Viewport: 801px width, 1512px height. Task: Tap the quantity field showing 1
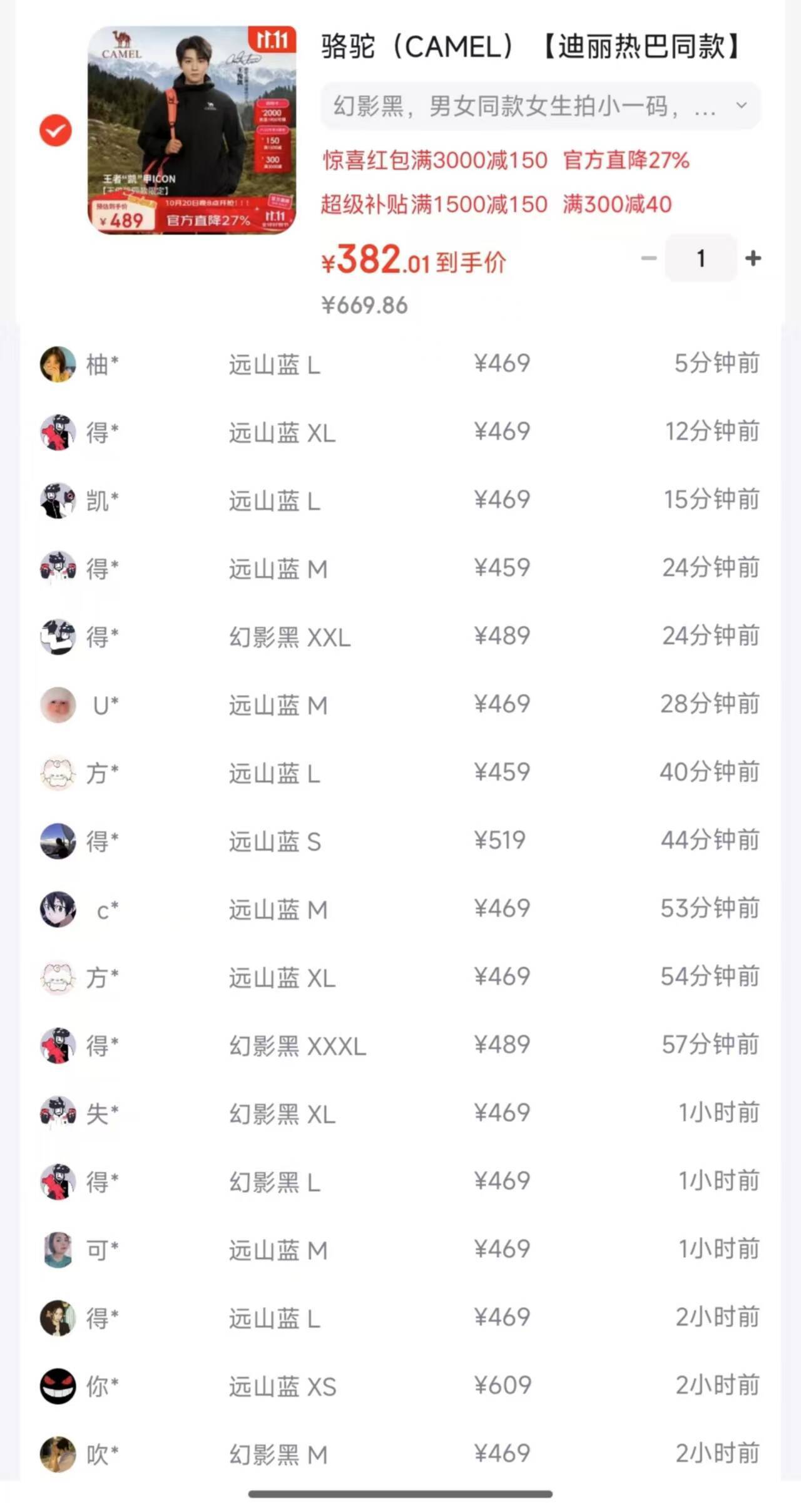[701, 258]
